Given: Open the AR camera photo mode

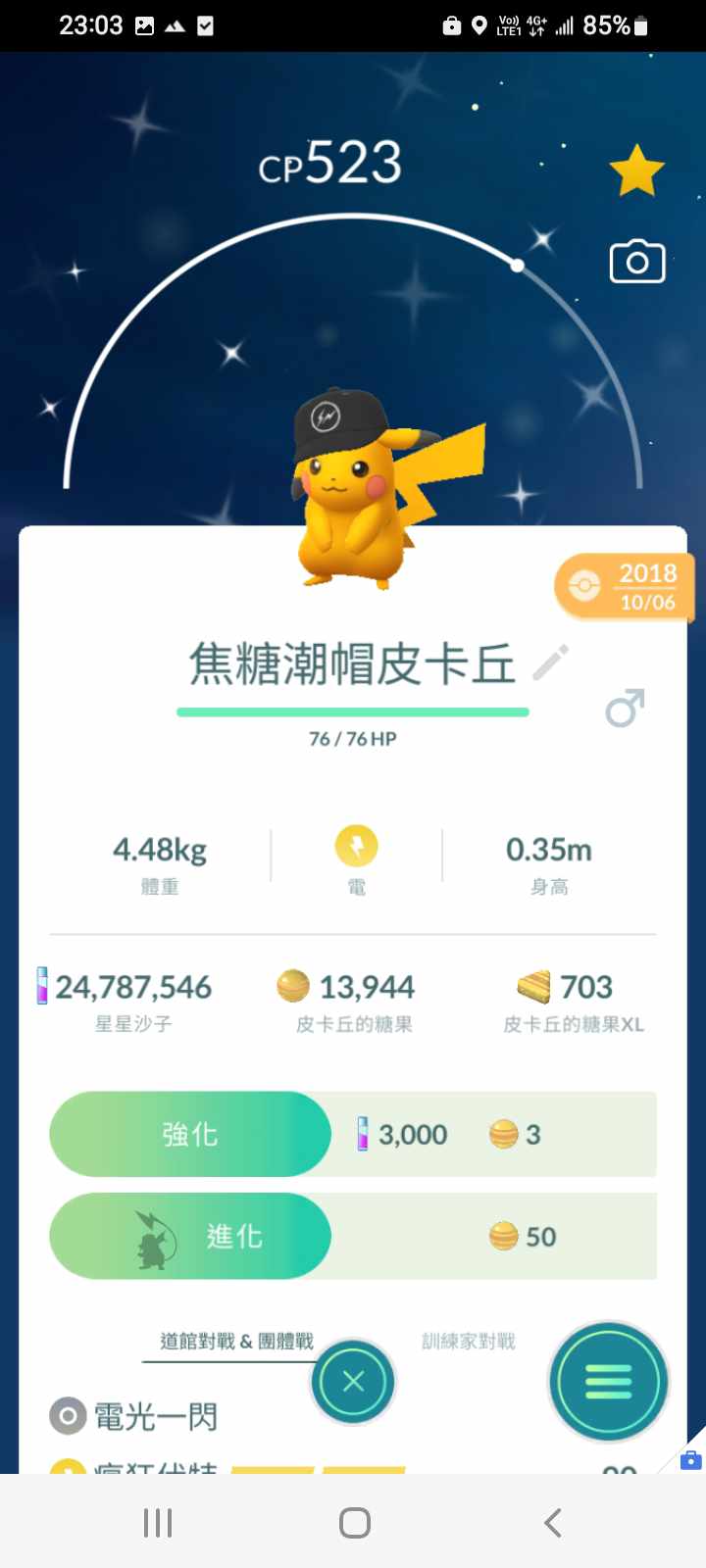Looking at the screenshot, I should point(637,262).
